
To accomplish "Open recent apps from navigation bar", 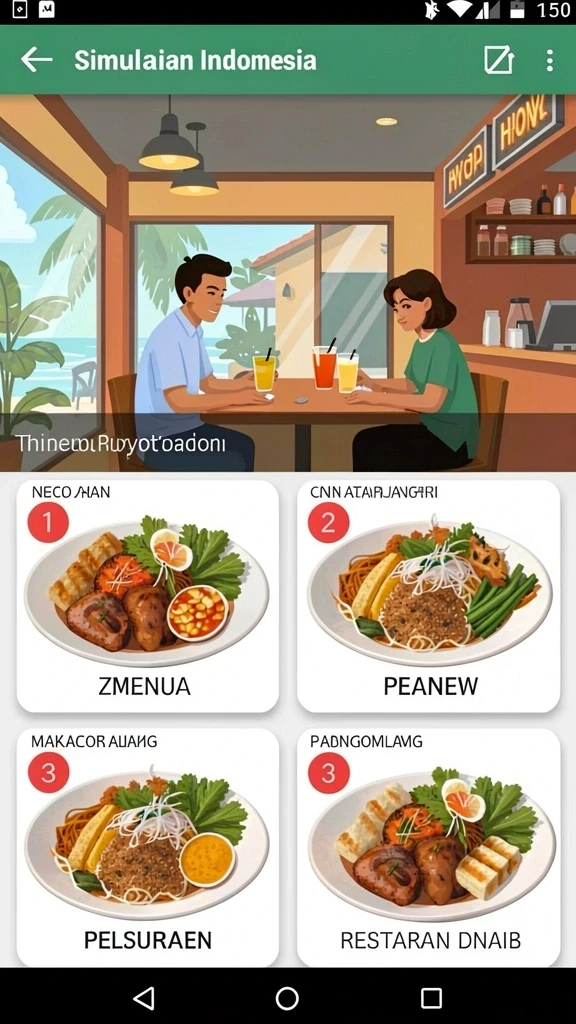I will pos(432,997).
